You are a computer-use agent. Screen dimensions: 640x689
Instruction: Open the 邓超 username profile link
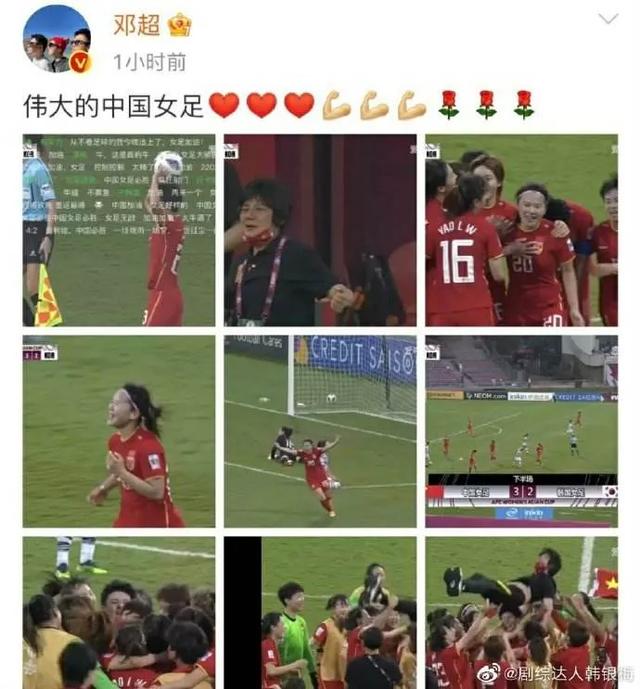click(x=136, y=25)
